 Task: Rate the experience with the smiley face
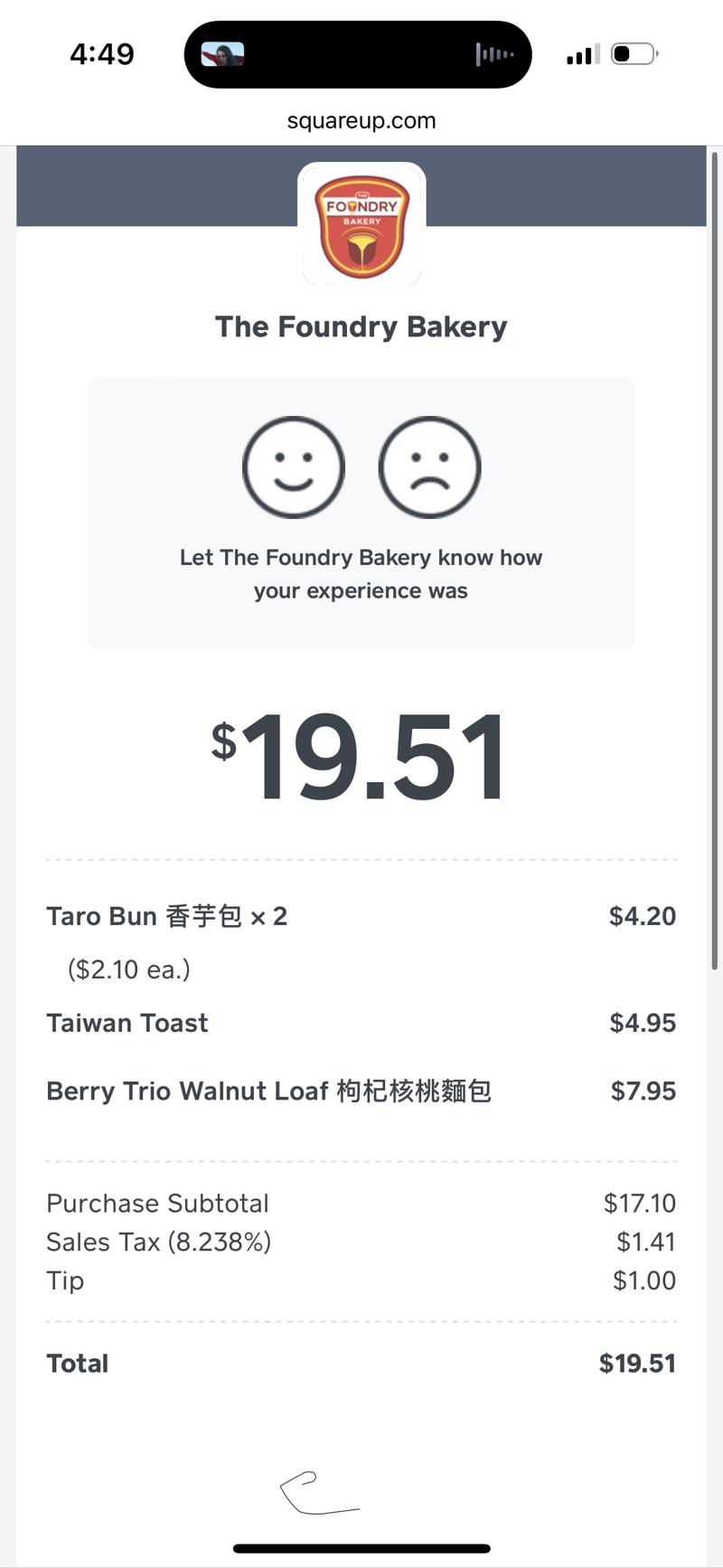tap(294, 468)
